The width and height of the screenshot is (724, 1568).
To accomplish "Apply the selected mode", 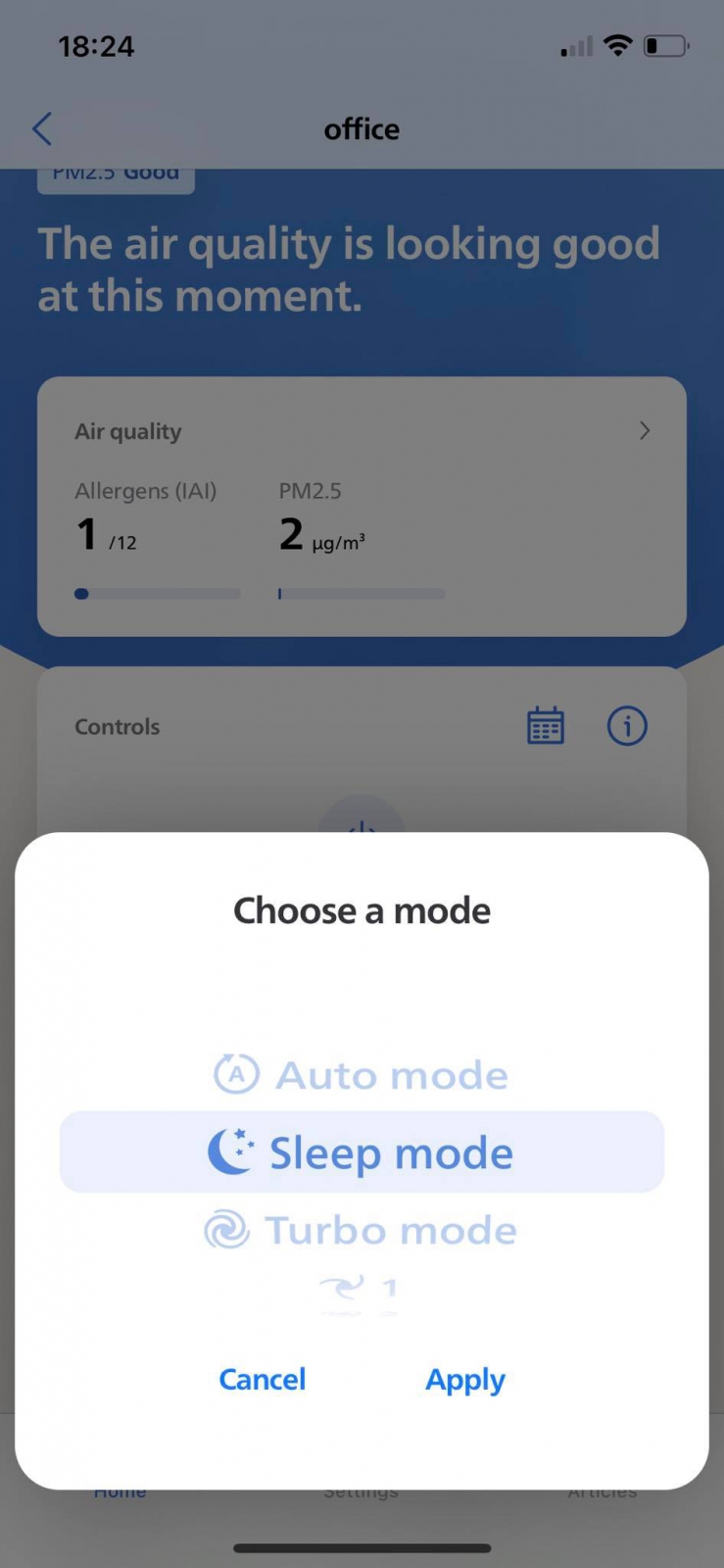I will pyautogui.click(x=464, y=1380).
